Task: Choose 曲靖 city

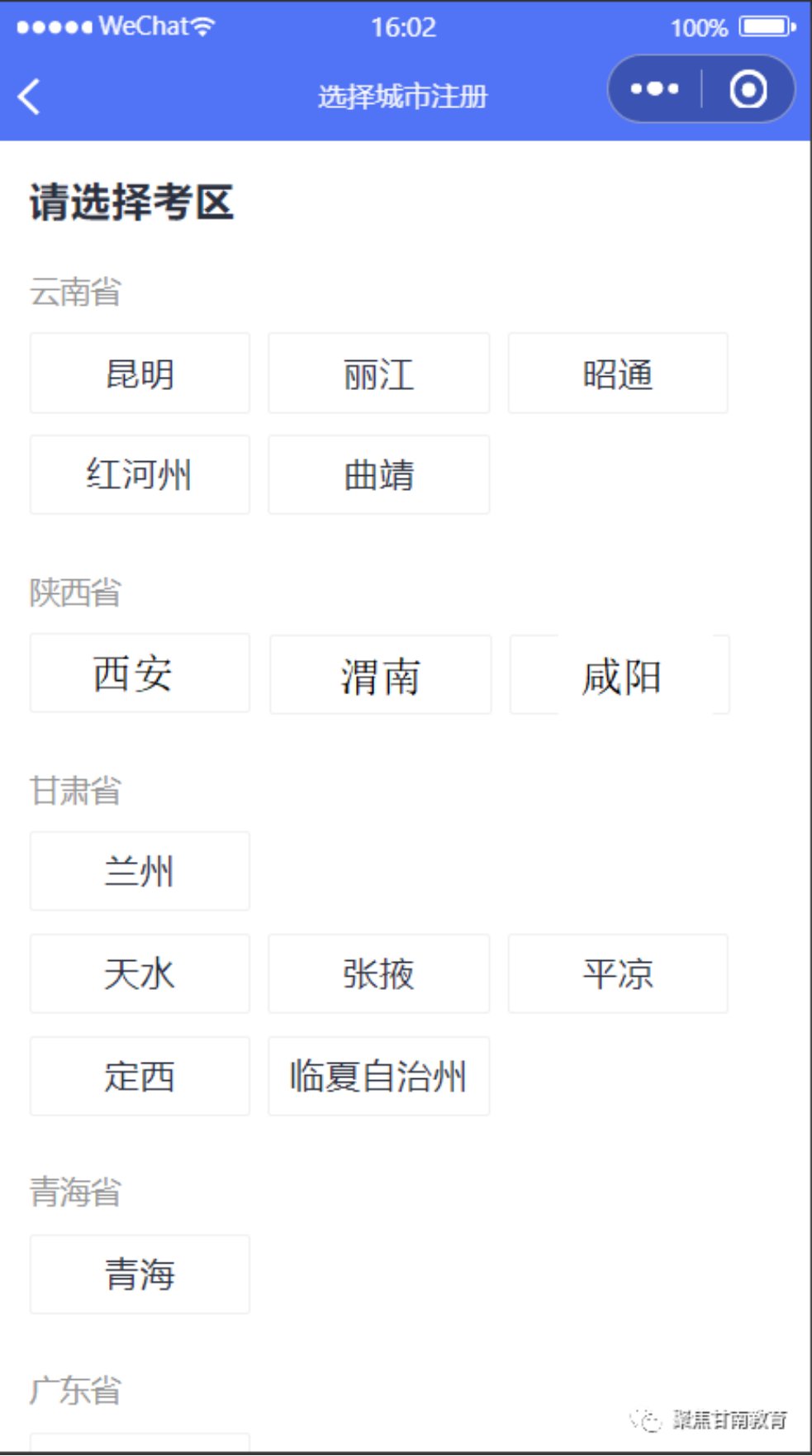Action: [x=379, y=475]
